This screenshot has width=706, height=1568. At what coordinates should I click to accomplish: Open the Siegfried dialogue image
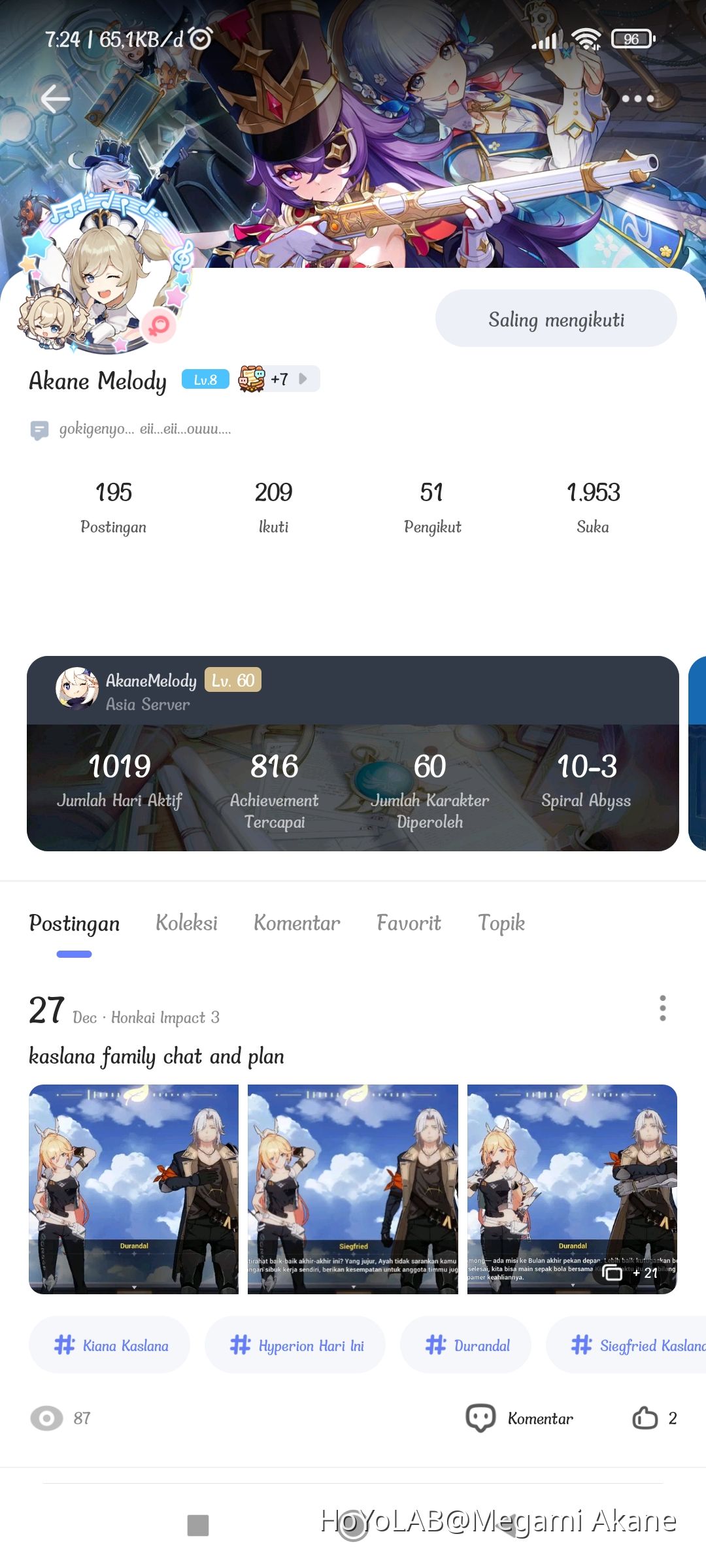coord(353,1189)
